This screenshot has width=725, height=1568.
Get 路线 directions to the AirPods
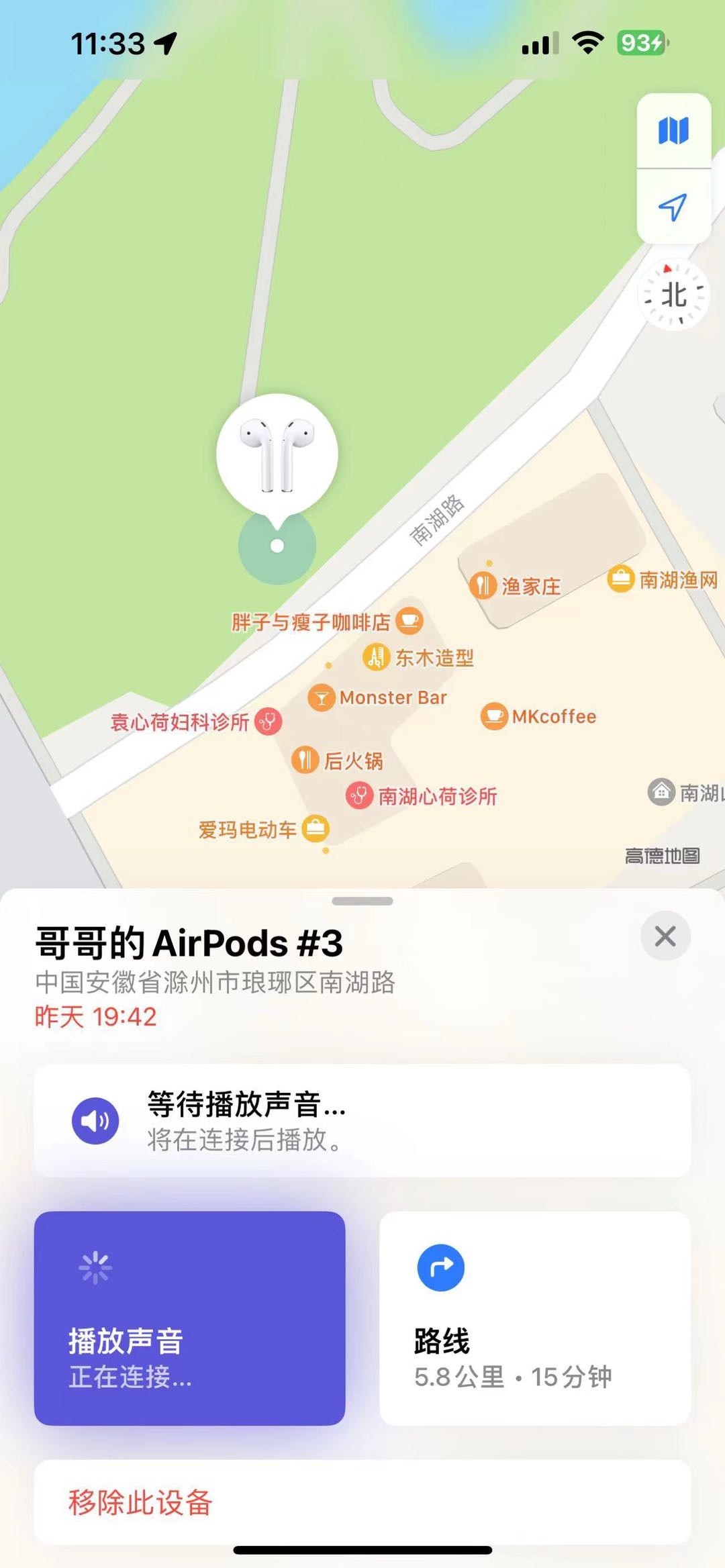(534, 1318)
